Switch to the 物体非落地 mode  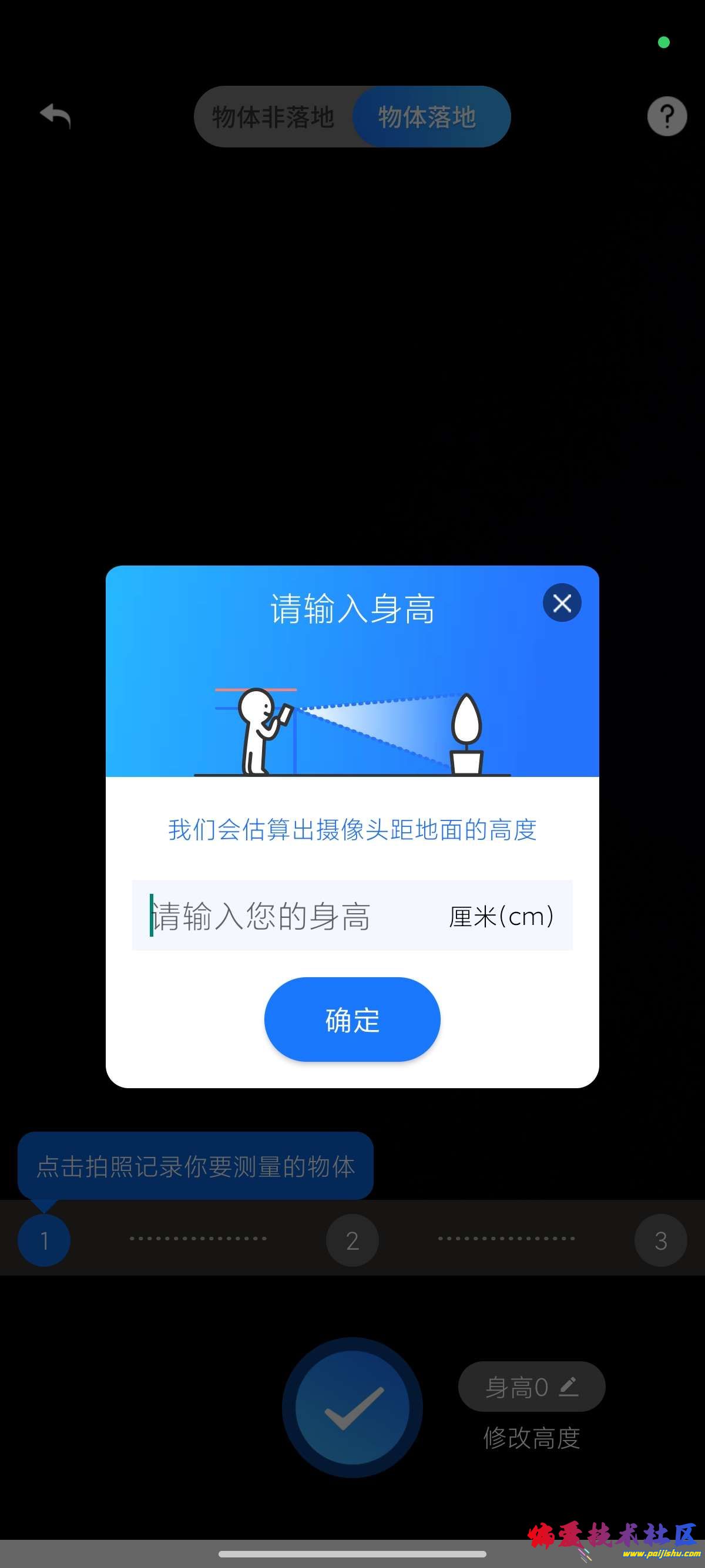coord(273,116)
